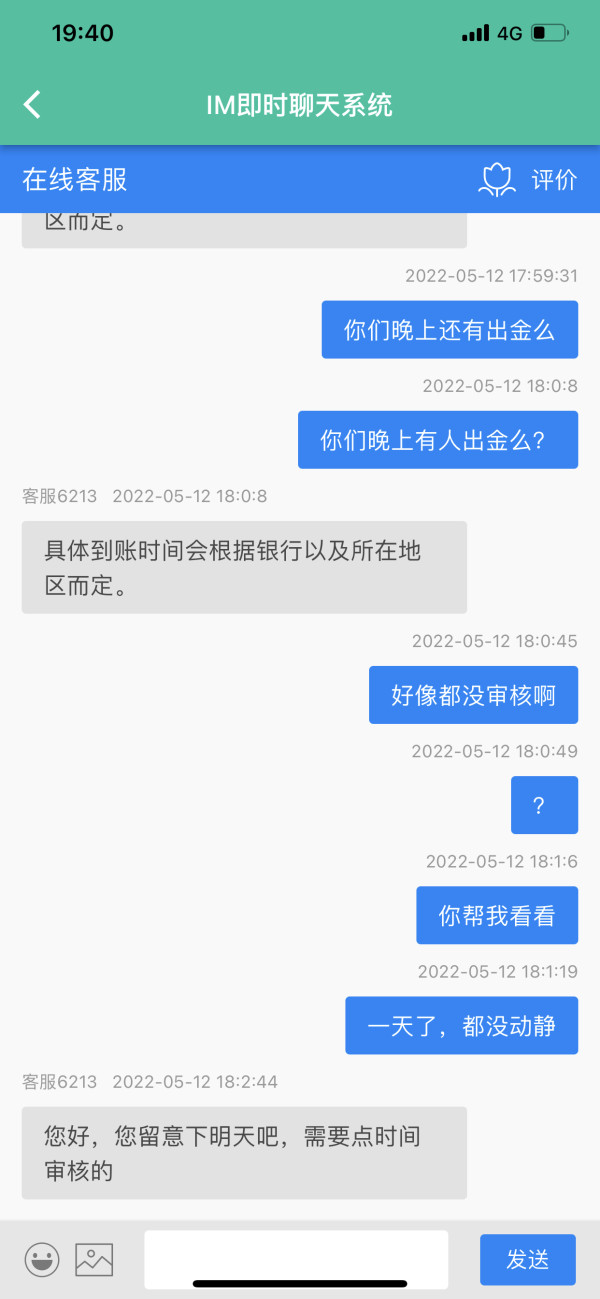
Task: Focus the message text field
Action: click(x=296, y=1259)
